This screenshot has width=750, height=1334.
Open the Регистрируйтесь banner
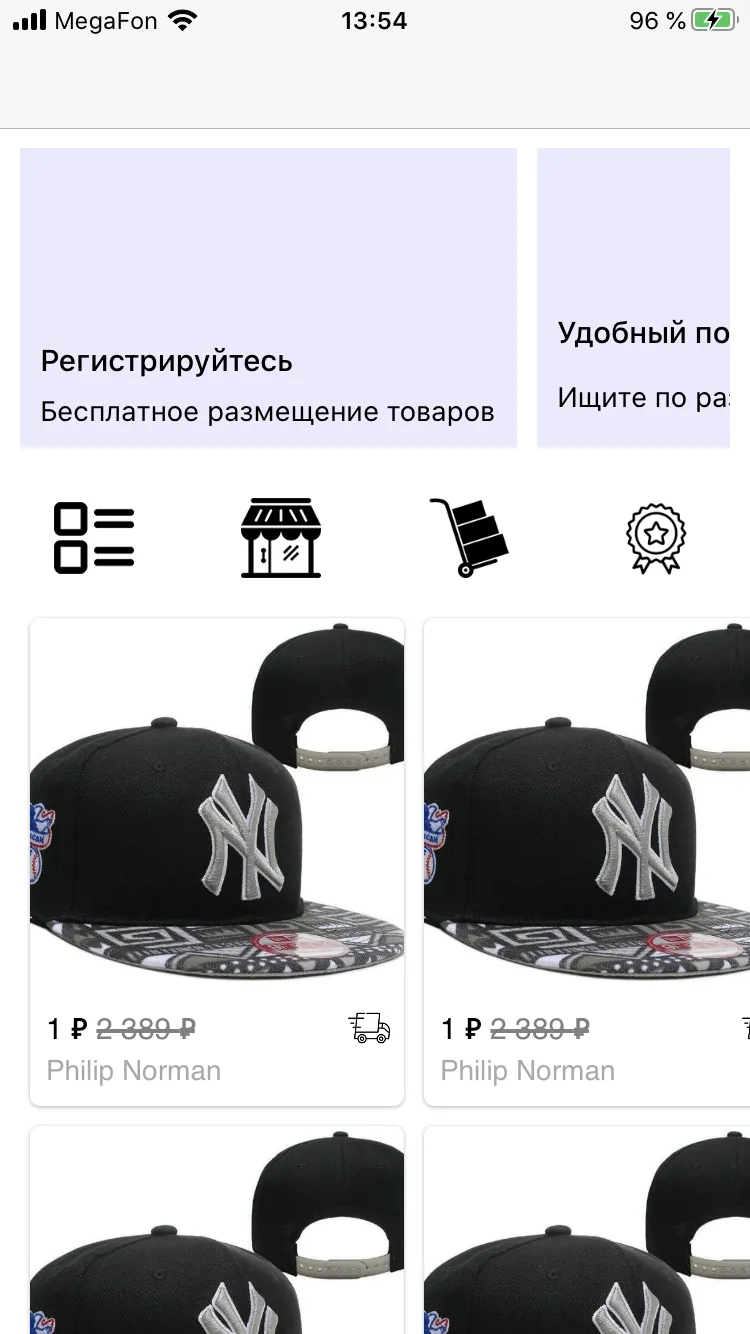pyautogui.click(x=268, y=298)
